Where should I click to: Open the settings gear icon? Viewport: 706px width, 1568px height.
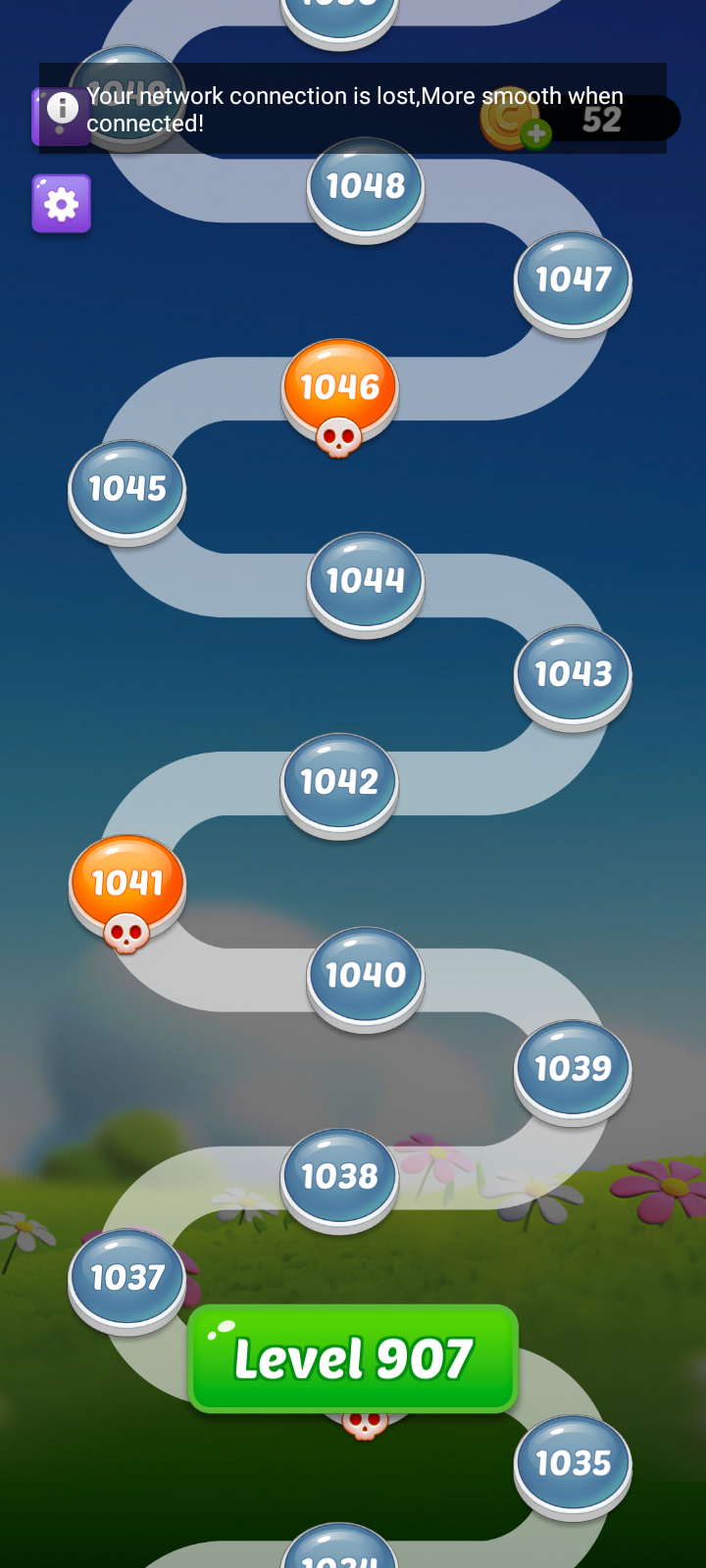(62, 204)
